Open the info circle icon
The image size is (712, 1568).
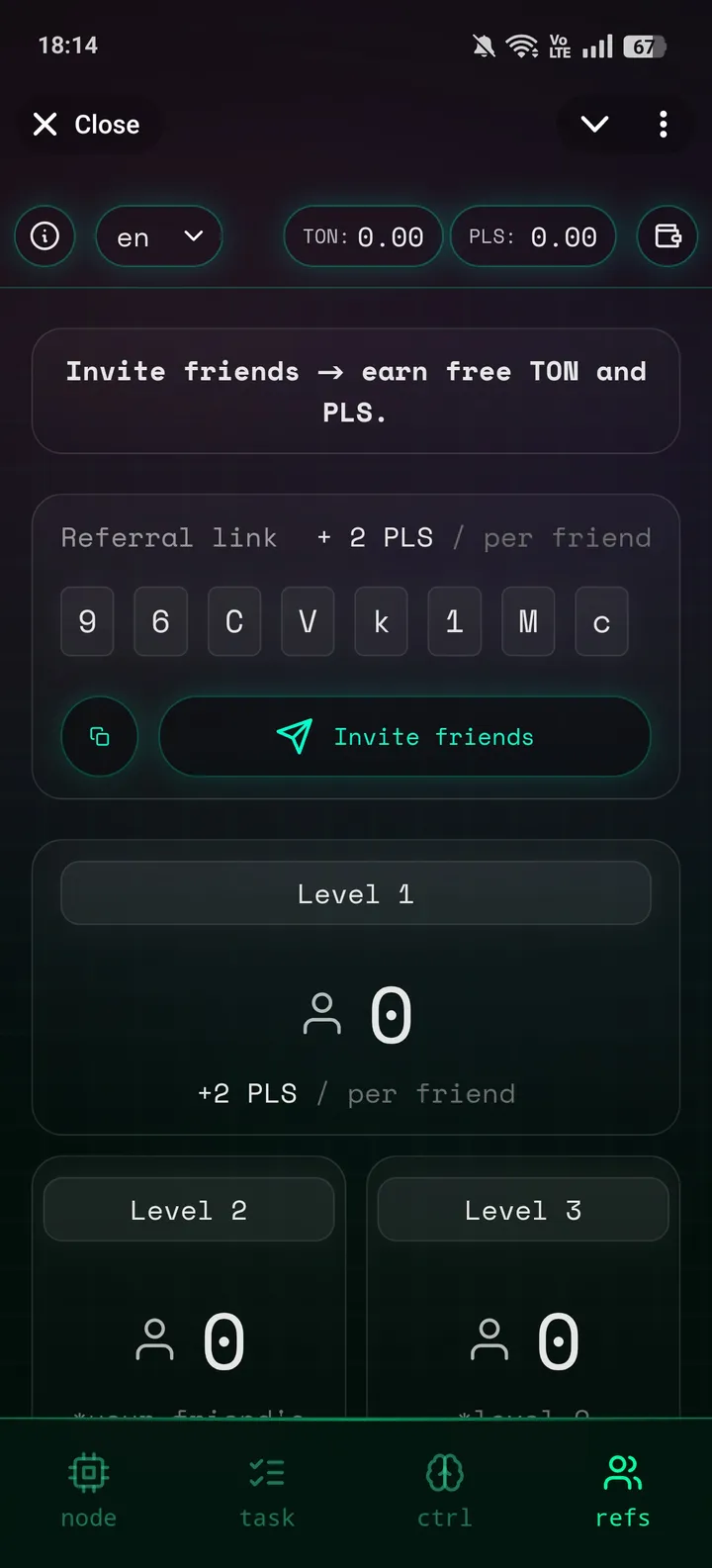tap(44, 236)
